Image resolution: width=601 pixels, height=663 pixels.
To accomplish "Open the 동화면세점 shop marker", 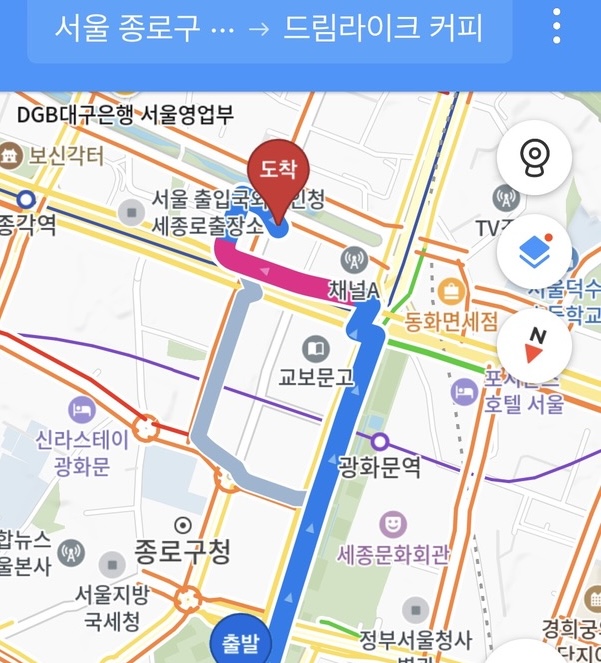I will pos(451,291).
